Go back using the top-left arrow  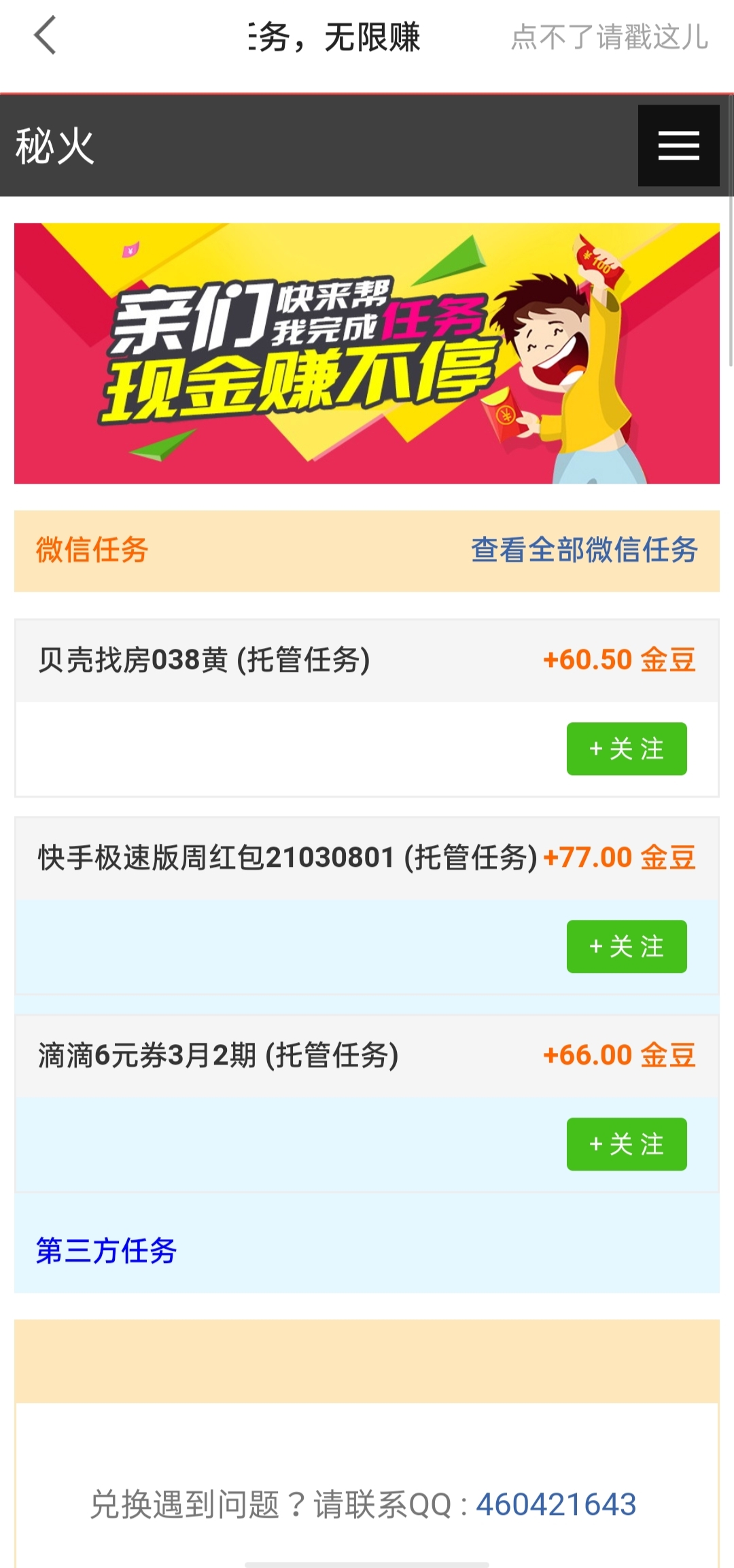point(45,36)
